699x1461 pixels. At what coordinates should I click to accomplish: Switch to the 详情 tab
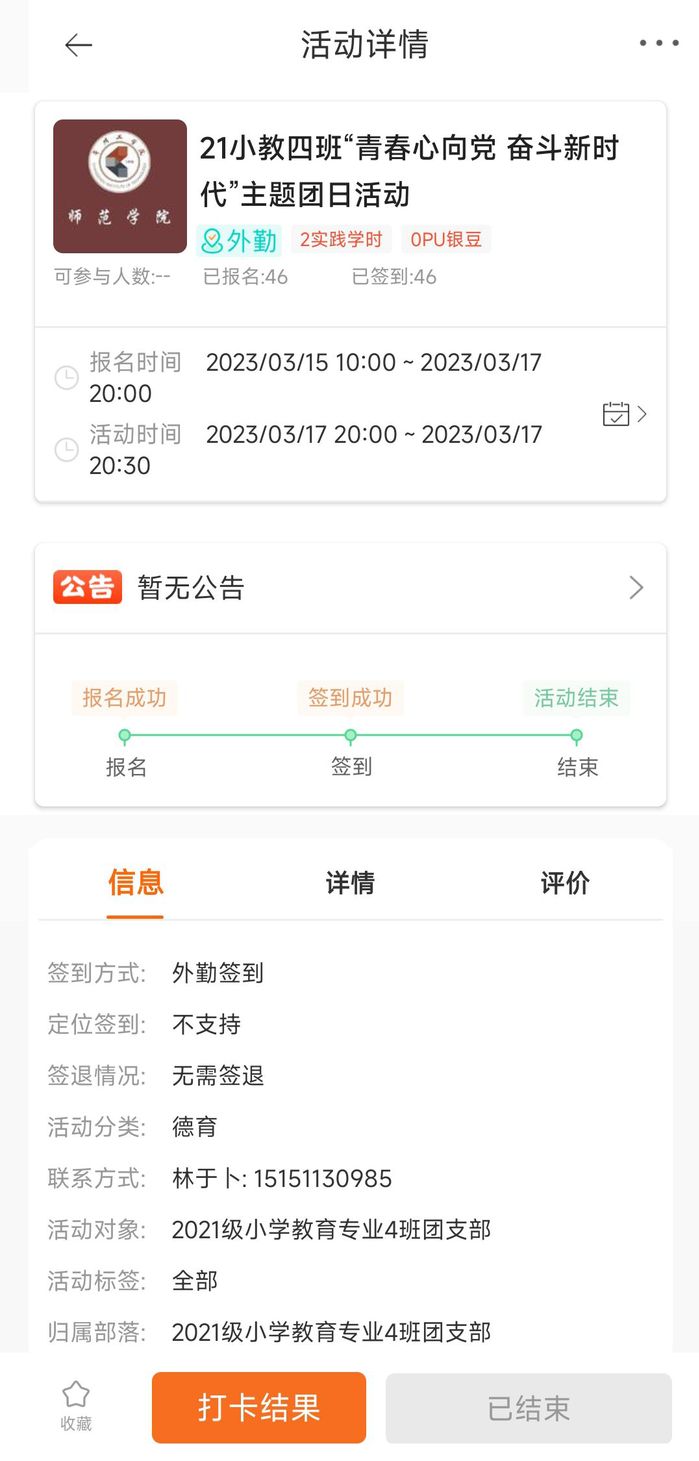[350, 883]
